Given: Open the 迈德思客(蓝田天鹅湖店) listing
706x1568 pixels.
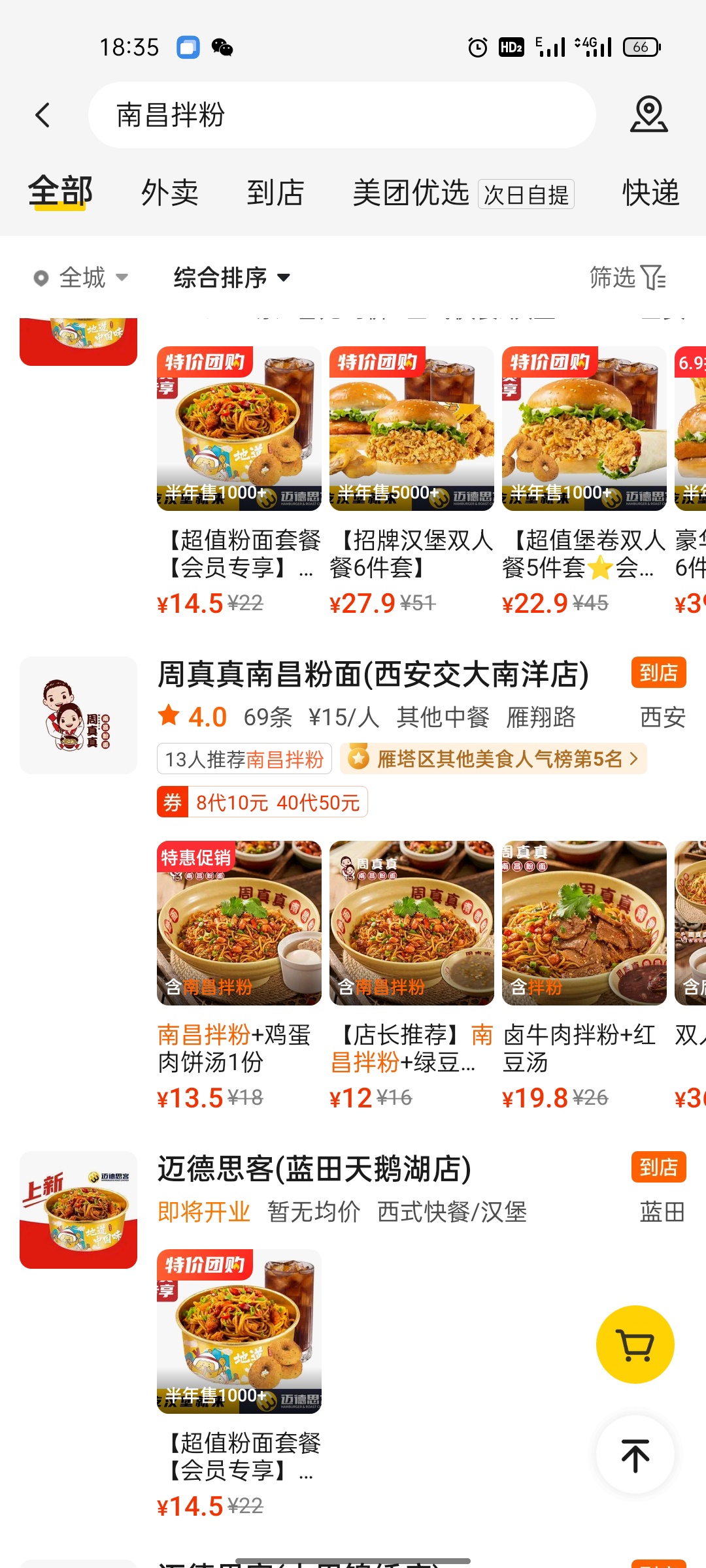Looking at the screenshot, I should [x=314, y=1169].
